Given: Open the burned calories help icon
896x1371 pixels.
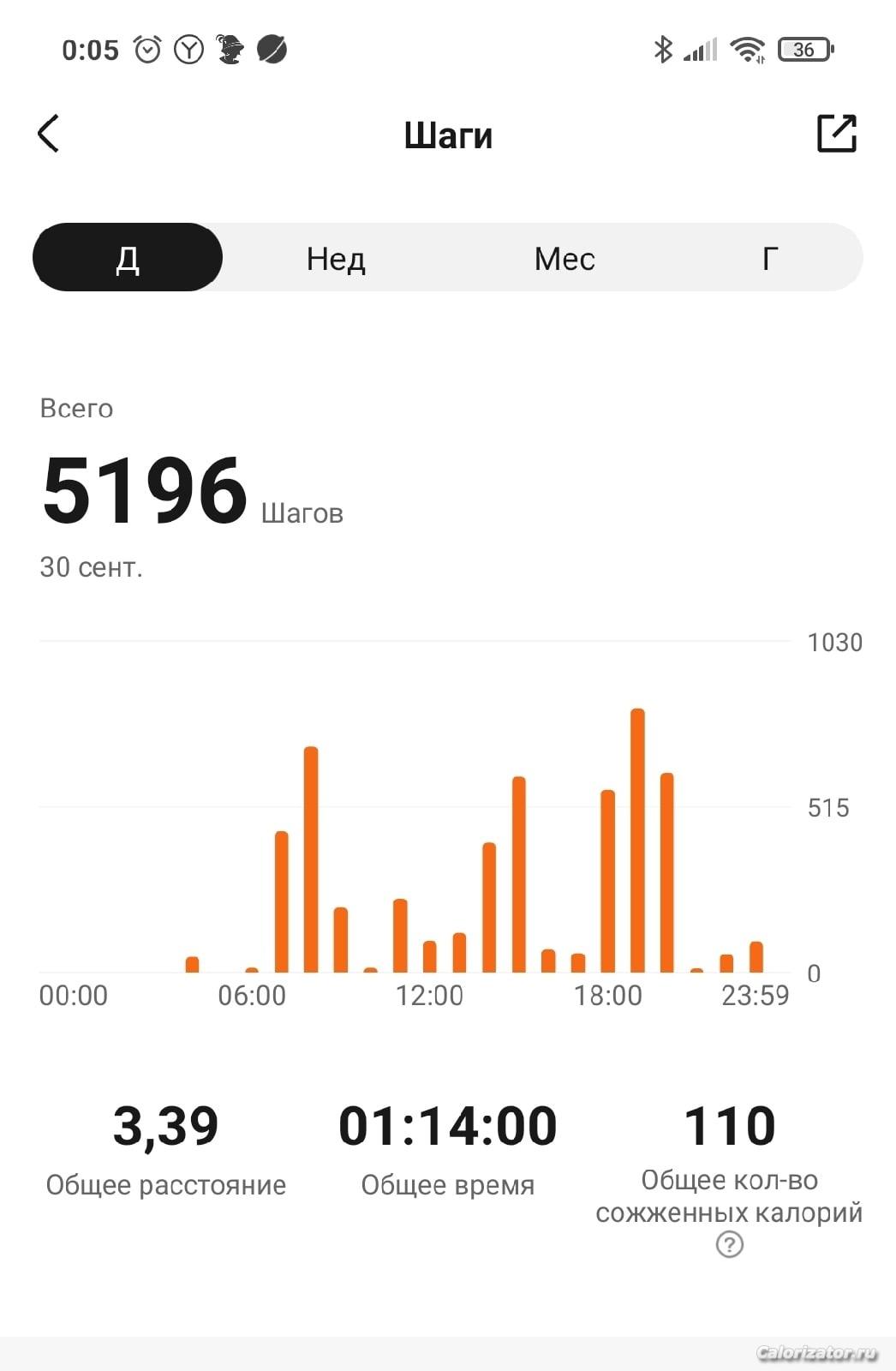Looking at the screenshot, I should (729, 1244).
